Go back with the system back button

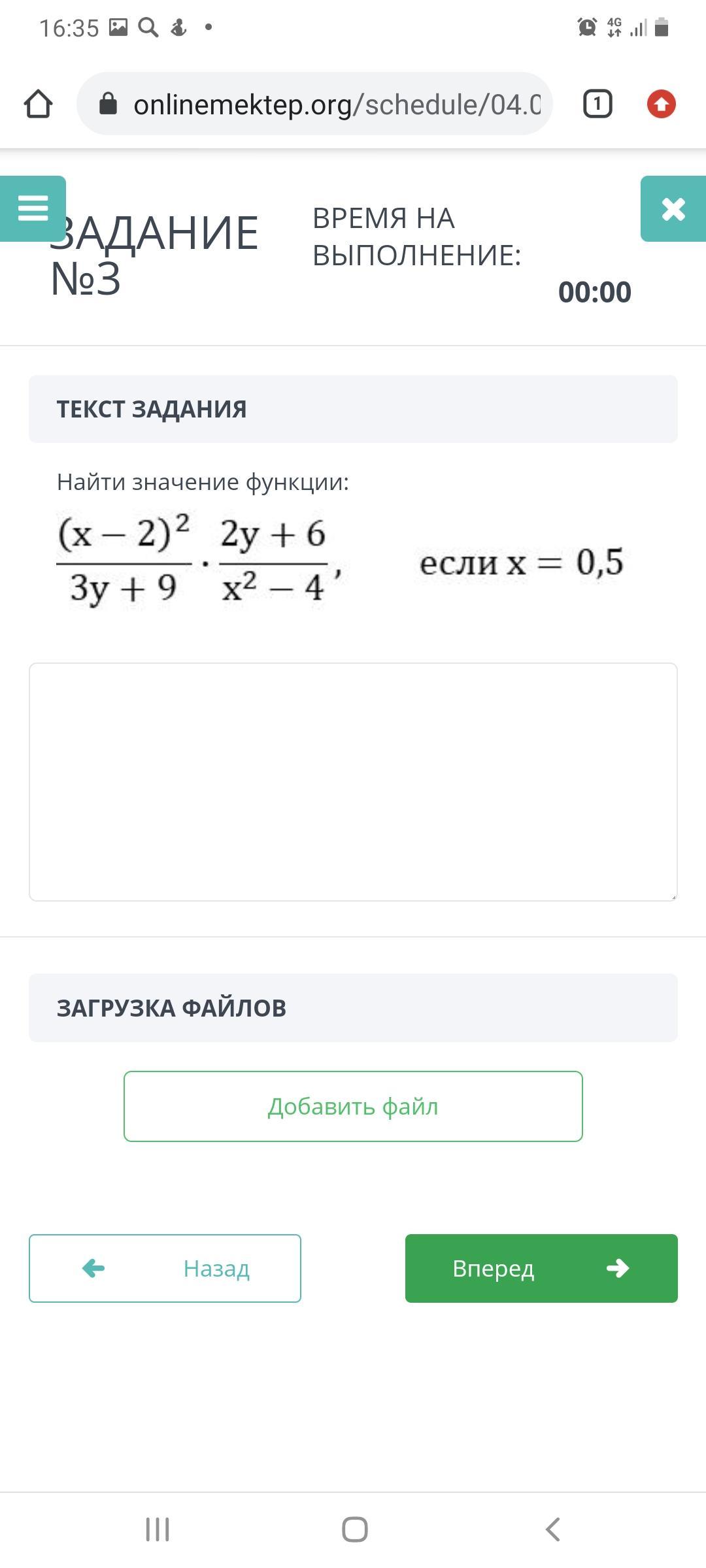(x=553, y=1529)
